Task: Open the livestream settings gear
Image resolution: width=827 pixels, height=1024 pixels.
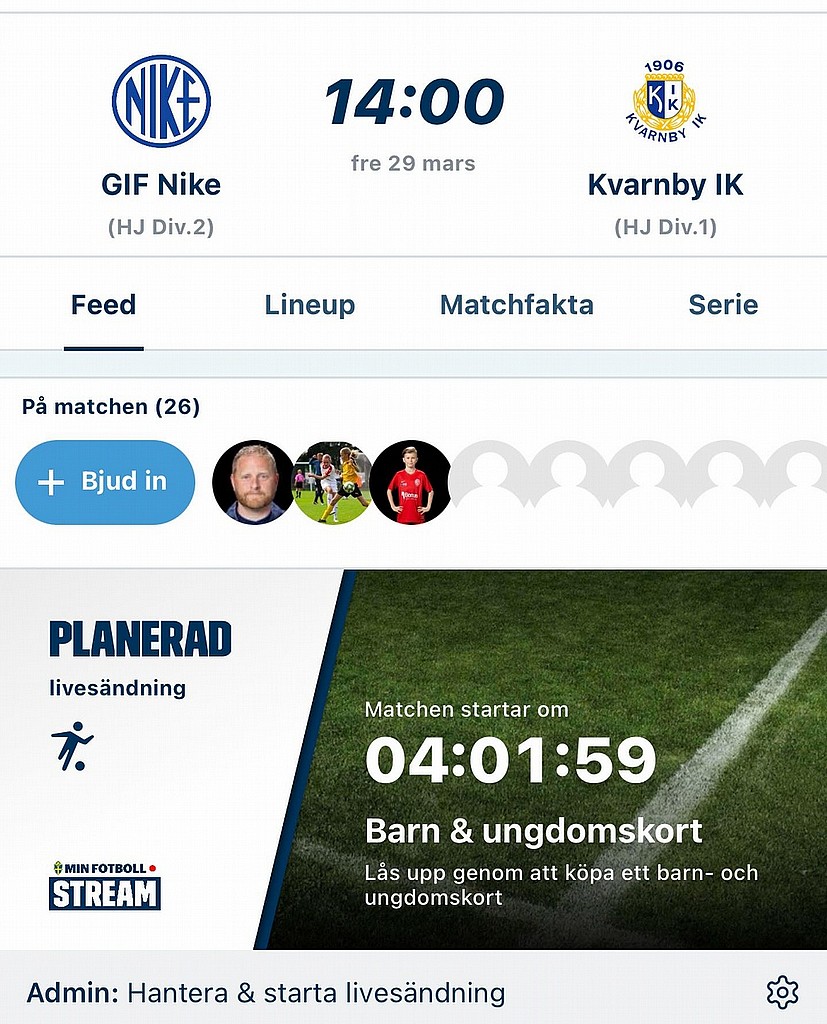Action: [782, 992]
